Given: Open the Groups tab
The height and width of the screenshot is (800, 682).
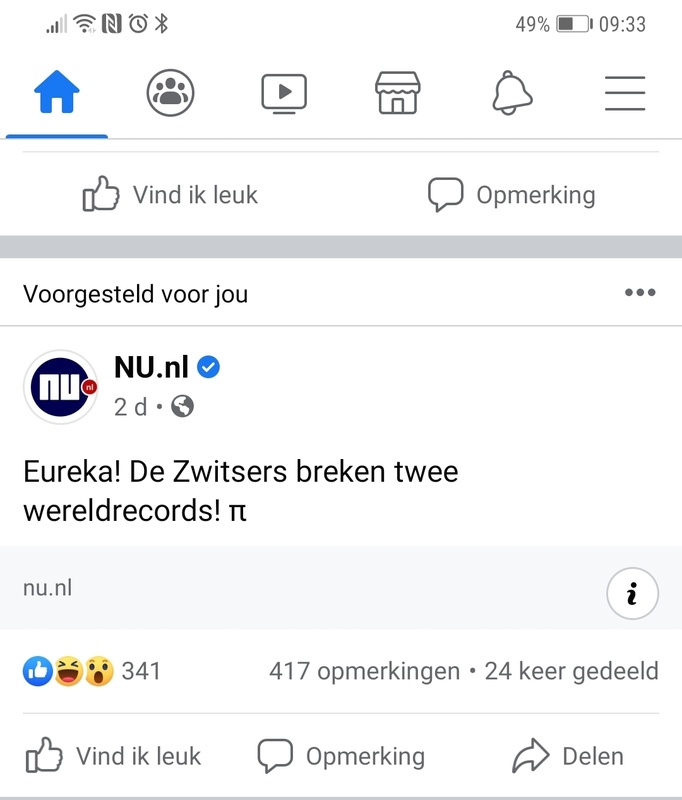Looking at the screenshot, I should (x=170, y=93).
